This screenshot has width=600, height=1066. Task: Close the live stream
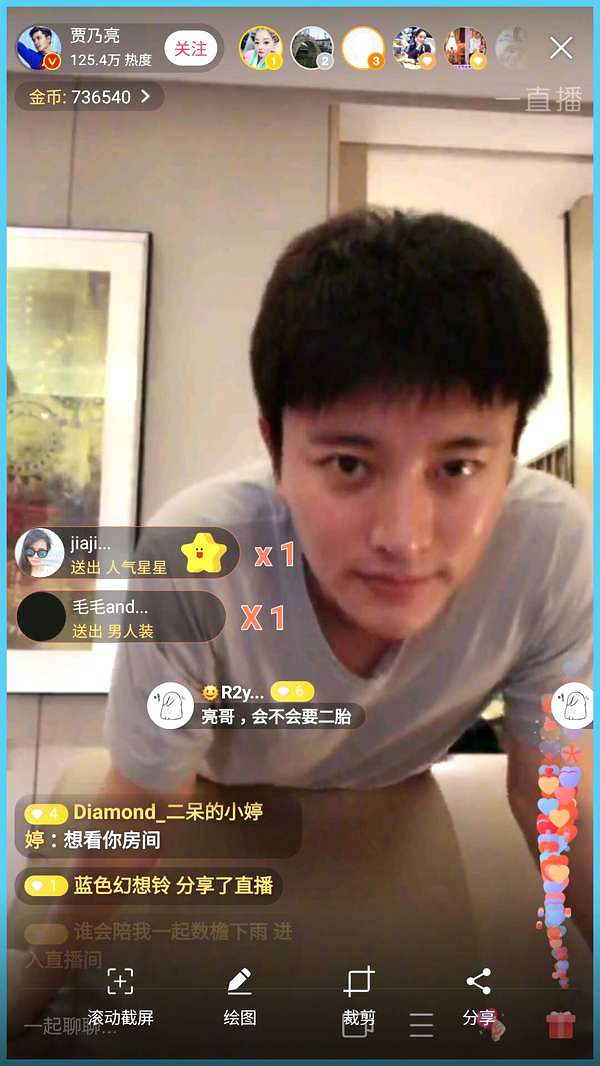point(561,47)
